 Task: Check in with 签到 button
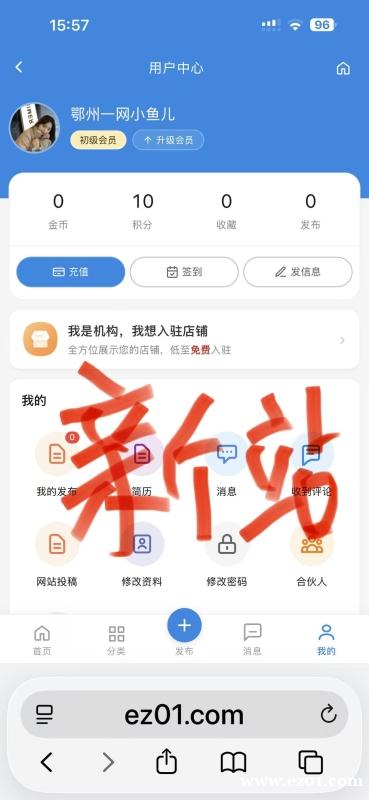(184, 272)
